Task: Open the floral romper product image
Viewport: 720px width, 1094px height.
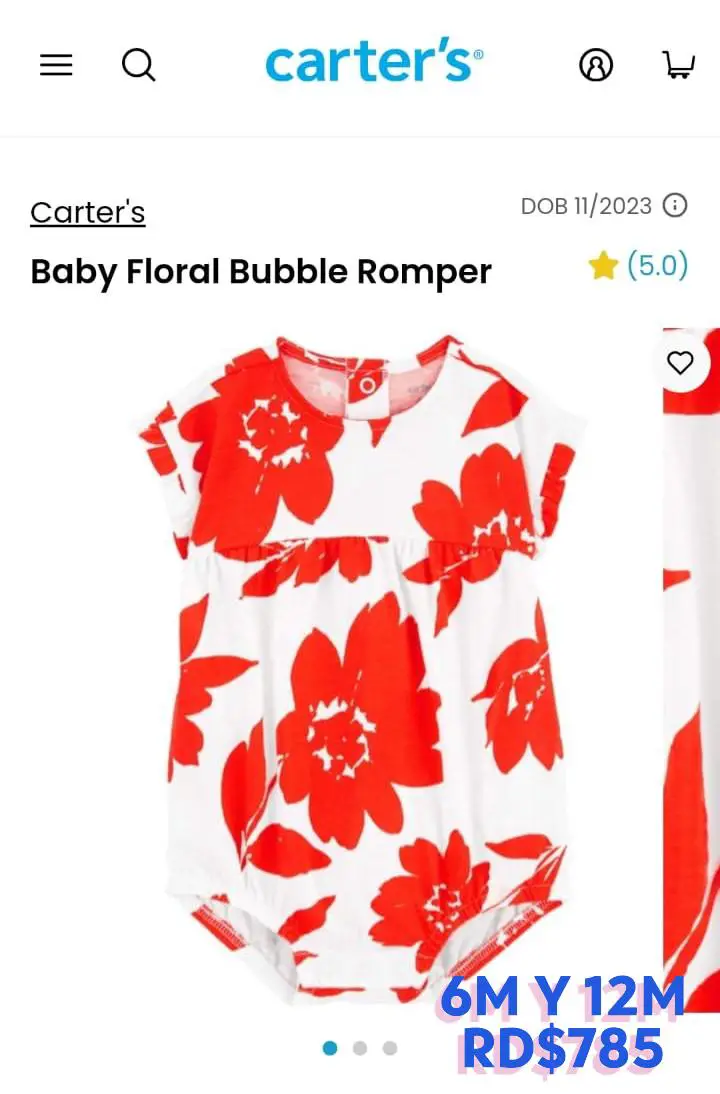Action: point(360,660)
